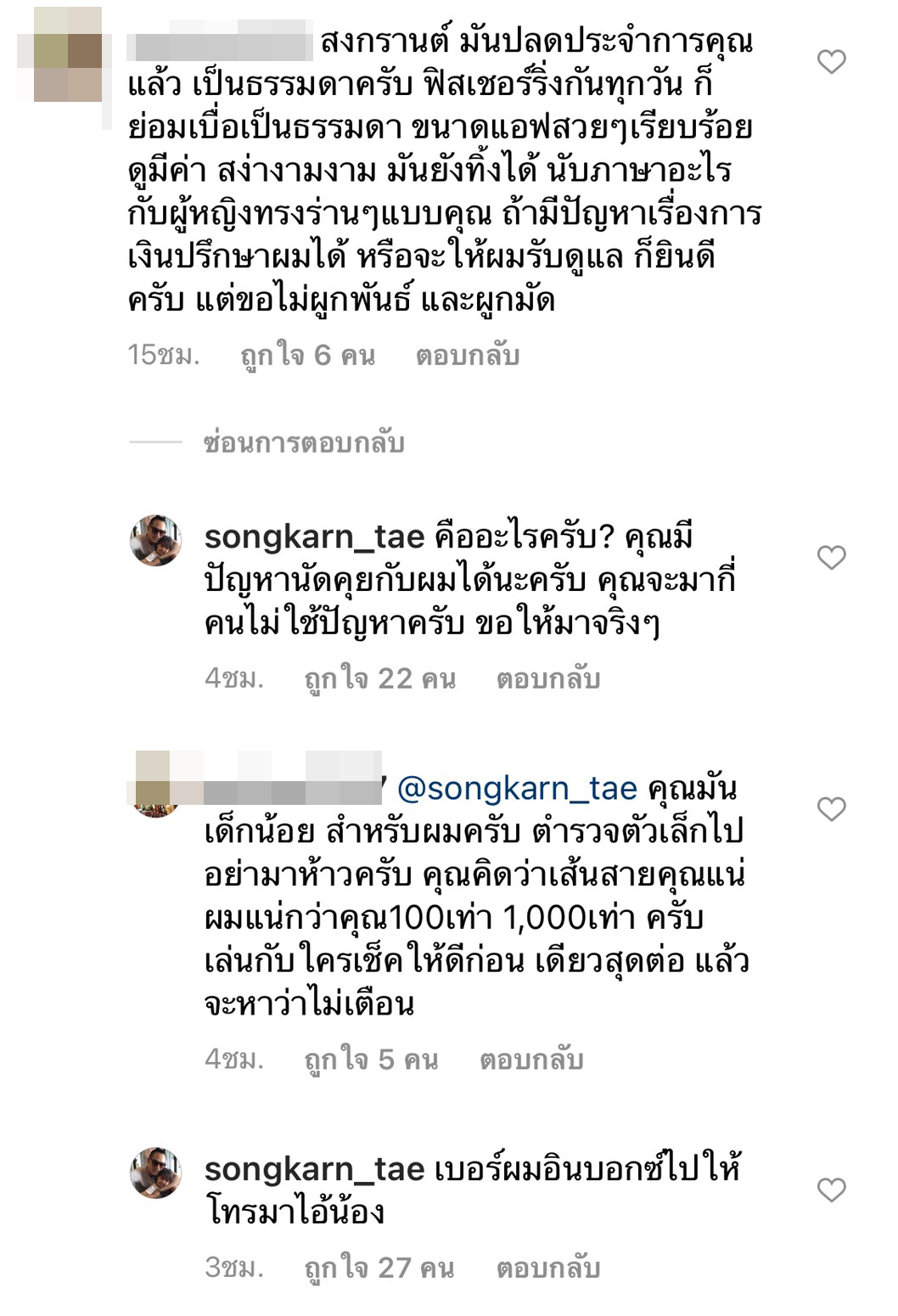View the ถูกใจ 27 คน likes list
The height and width of the screenshot is (1316, 898).
(x=379, y=1268)
